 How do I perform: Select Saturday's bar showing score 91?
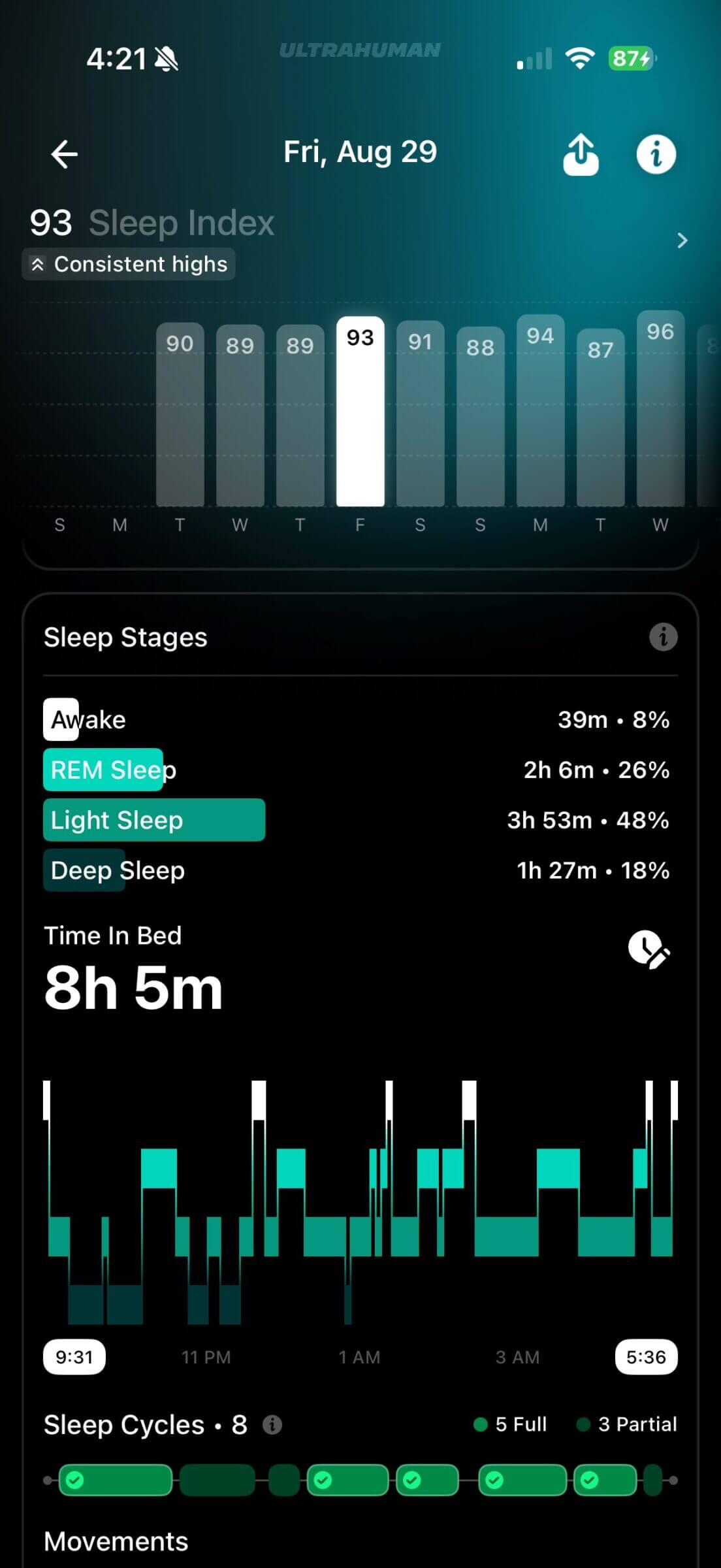[x=420, y=413]
